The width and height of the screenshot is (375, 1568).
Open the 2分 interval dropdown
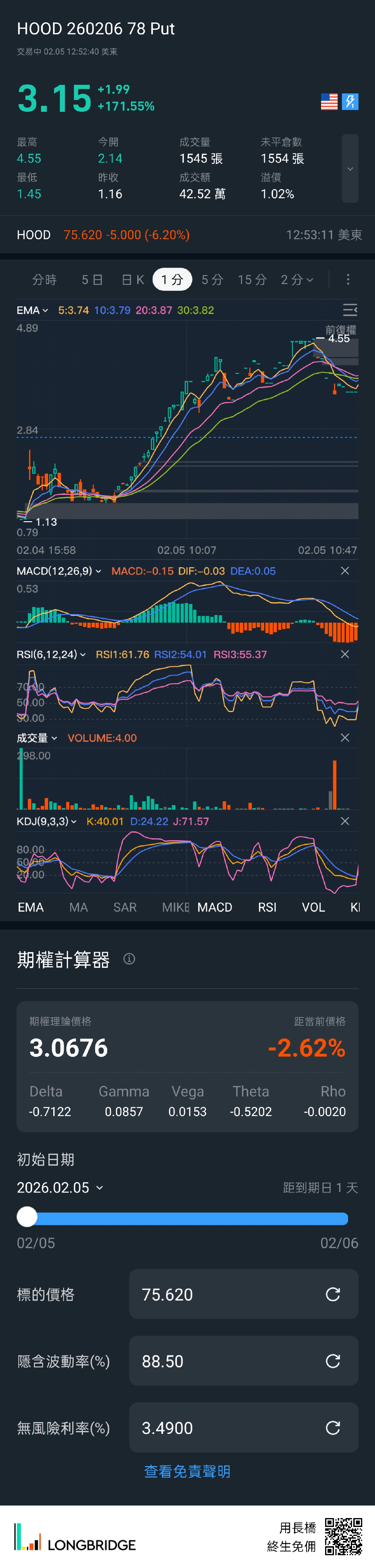pos(297,279)
